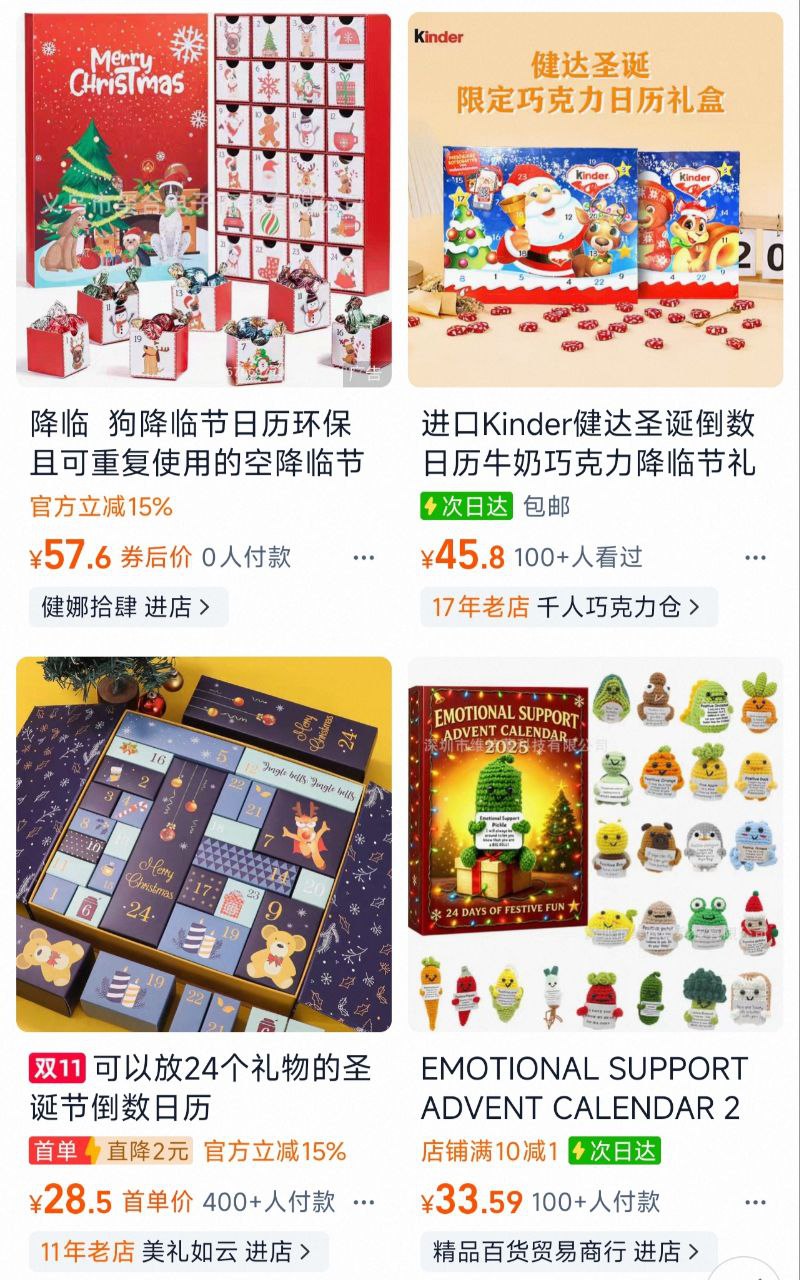Image resolution: width=800 pixels, height=1280 pixels.
Task: Visit the 千人巧克力仓 store
Action: [x=567, y=607]
